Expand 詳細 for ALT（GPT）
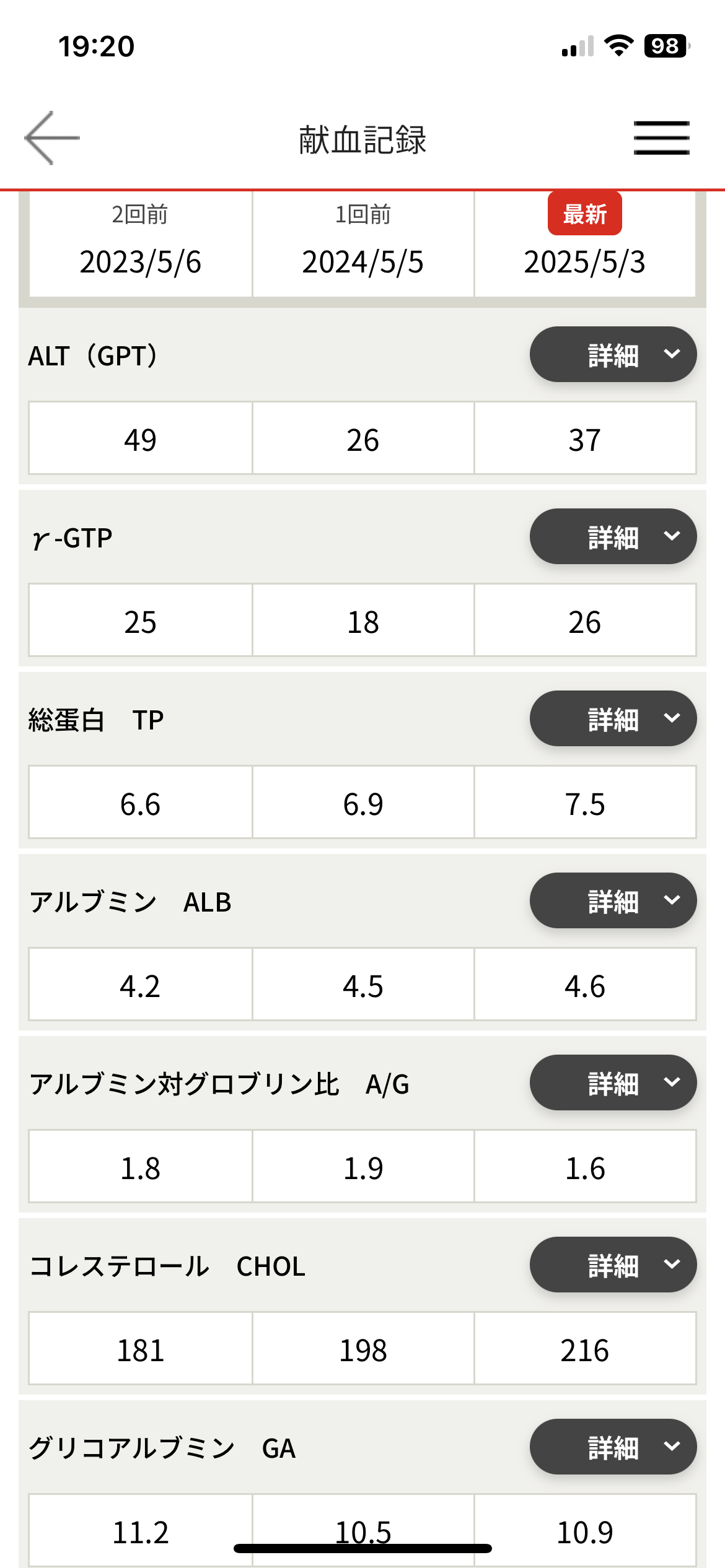Image resolution: width=725 pixels, height=1568 pixels. coord(613,354)
